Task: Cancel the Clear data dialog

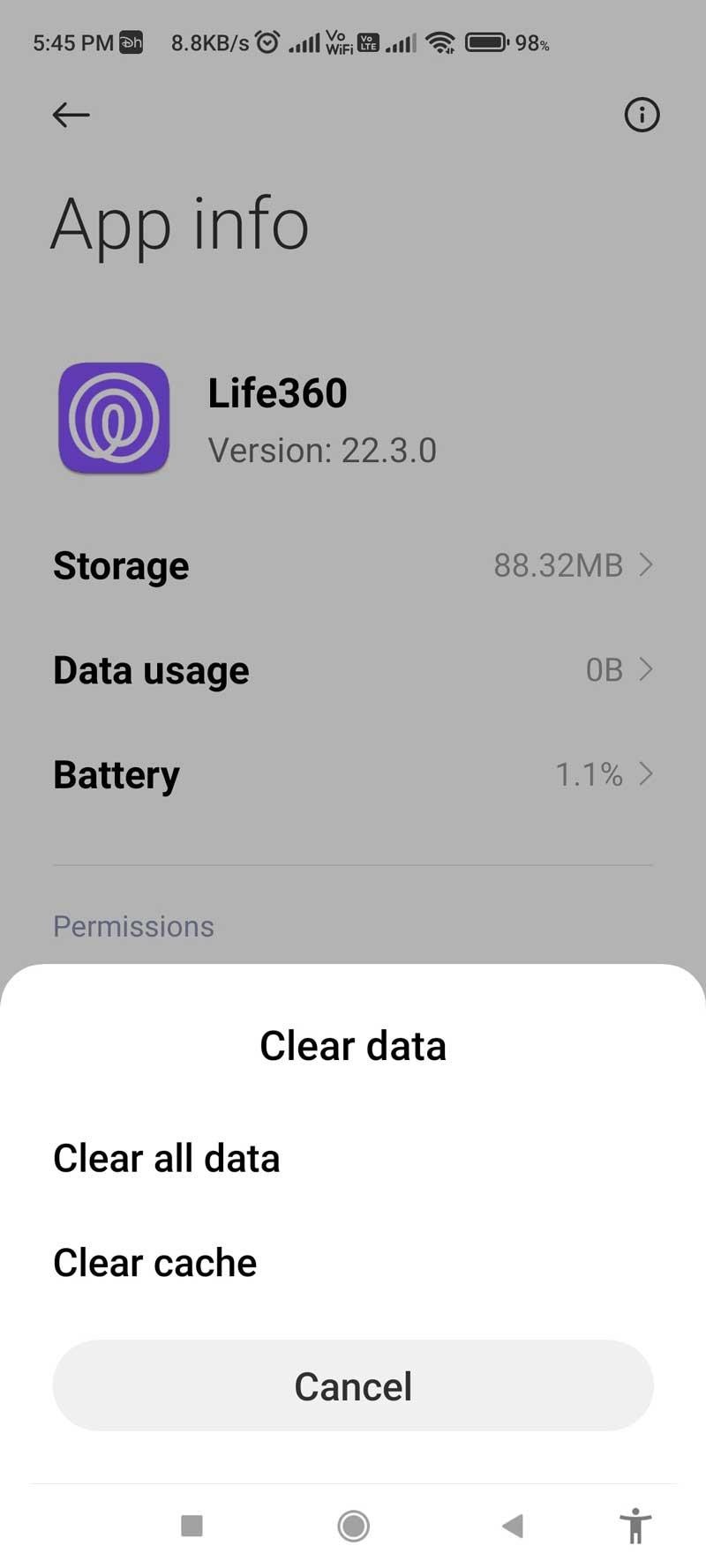Action: coord(353,1385)
